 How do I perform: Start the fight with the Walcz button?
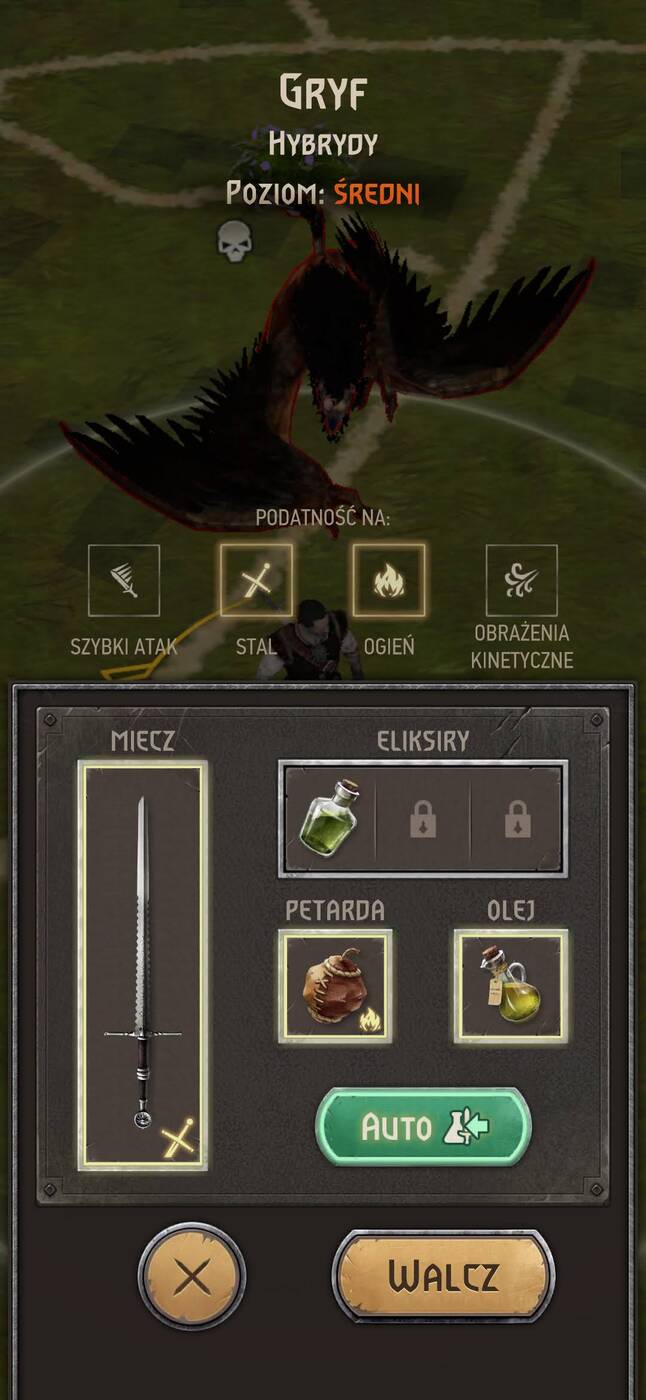pos(442,1276)
